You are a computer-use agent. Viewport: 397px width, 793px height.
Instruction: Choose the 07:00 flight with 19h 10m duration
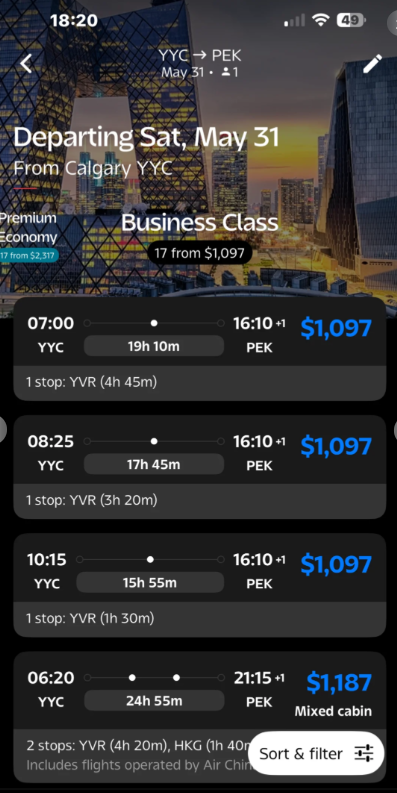click(x=200, y=349)
